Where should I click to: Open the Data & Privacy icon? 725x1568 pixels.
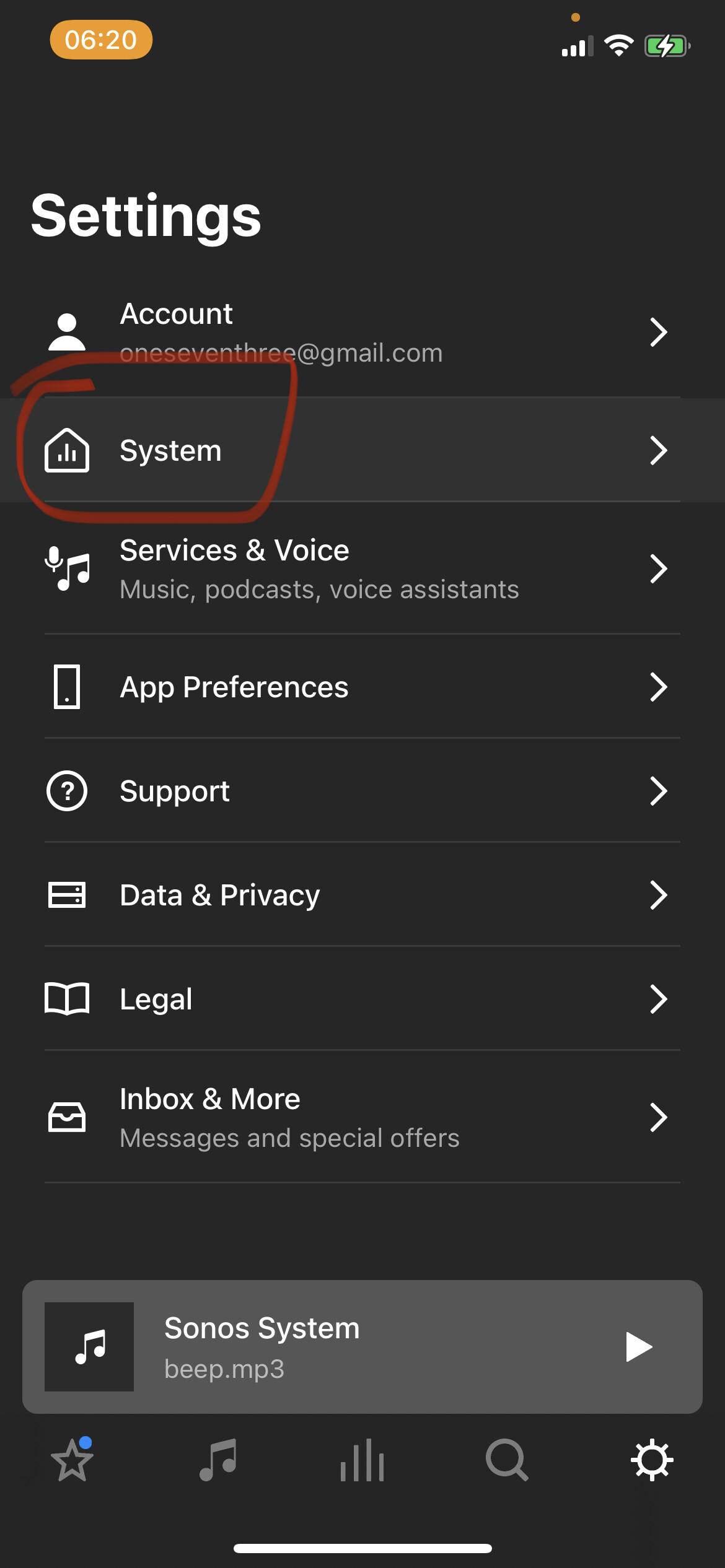point(67,895)
